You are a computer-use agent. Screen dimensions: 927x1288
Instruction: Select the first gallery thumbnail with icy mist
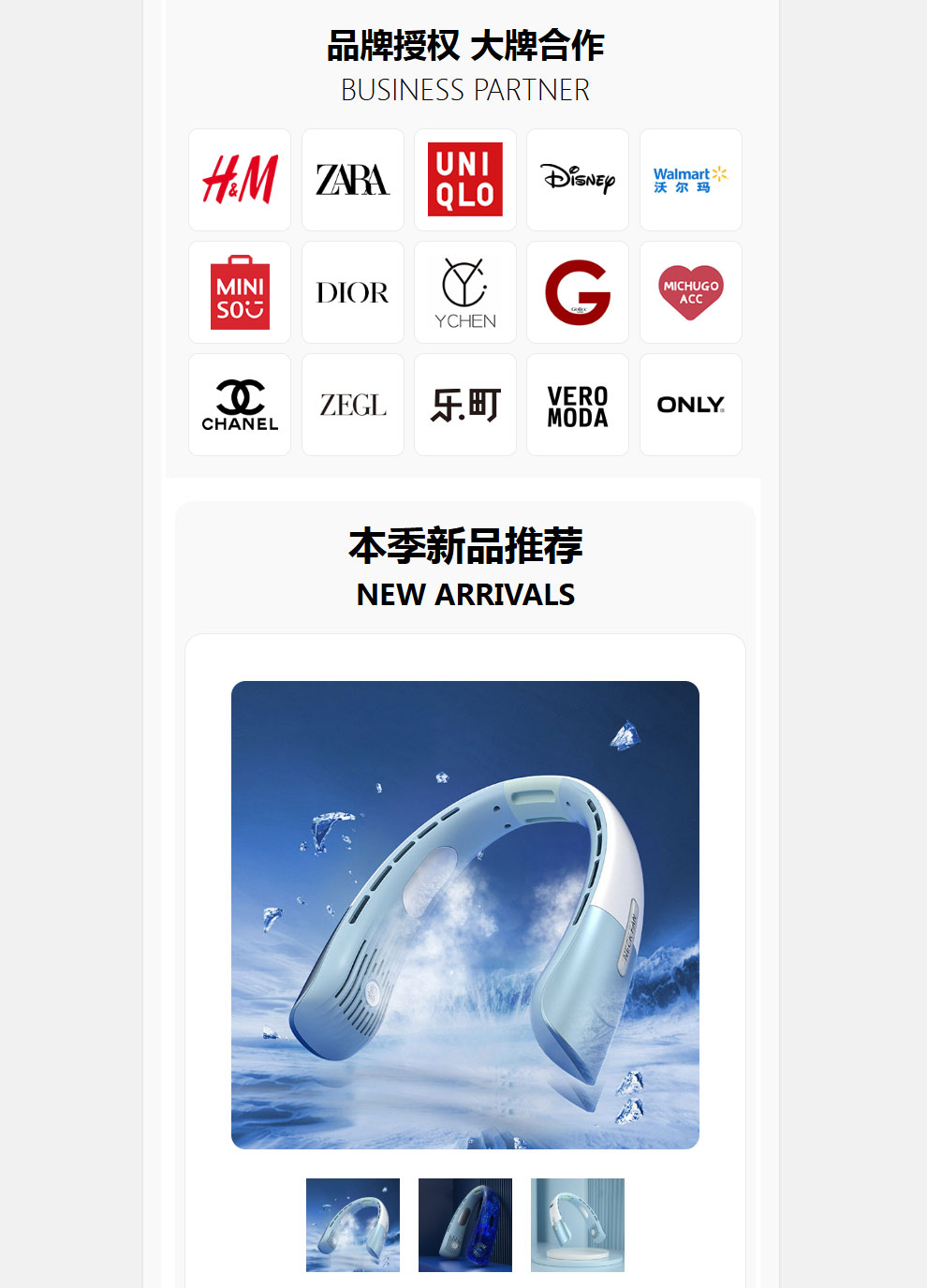pos(353,1224)
